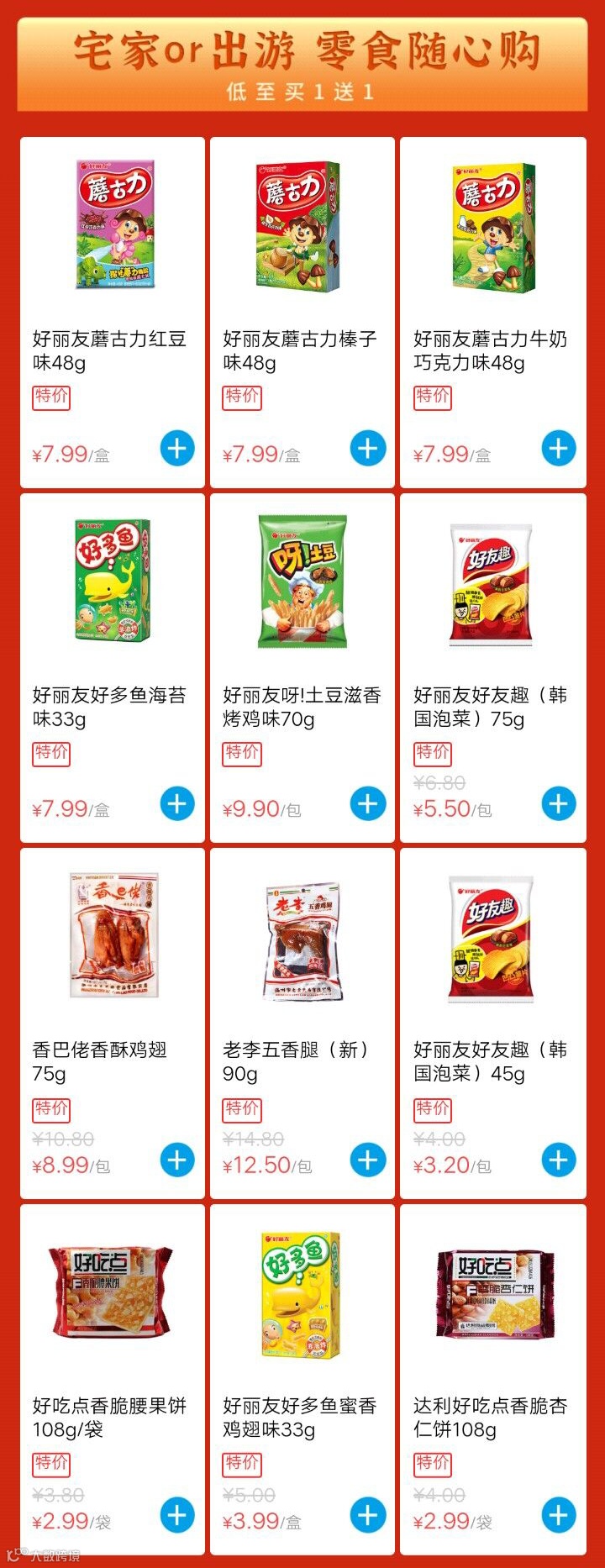
Task: Add 好丽友呀!土豆滋香烤鸡味70g to cart
Action: point(367,804)
